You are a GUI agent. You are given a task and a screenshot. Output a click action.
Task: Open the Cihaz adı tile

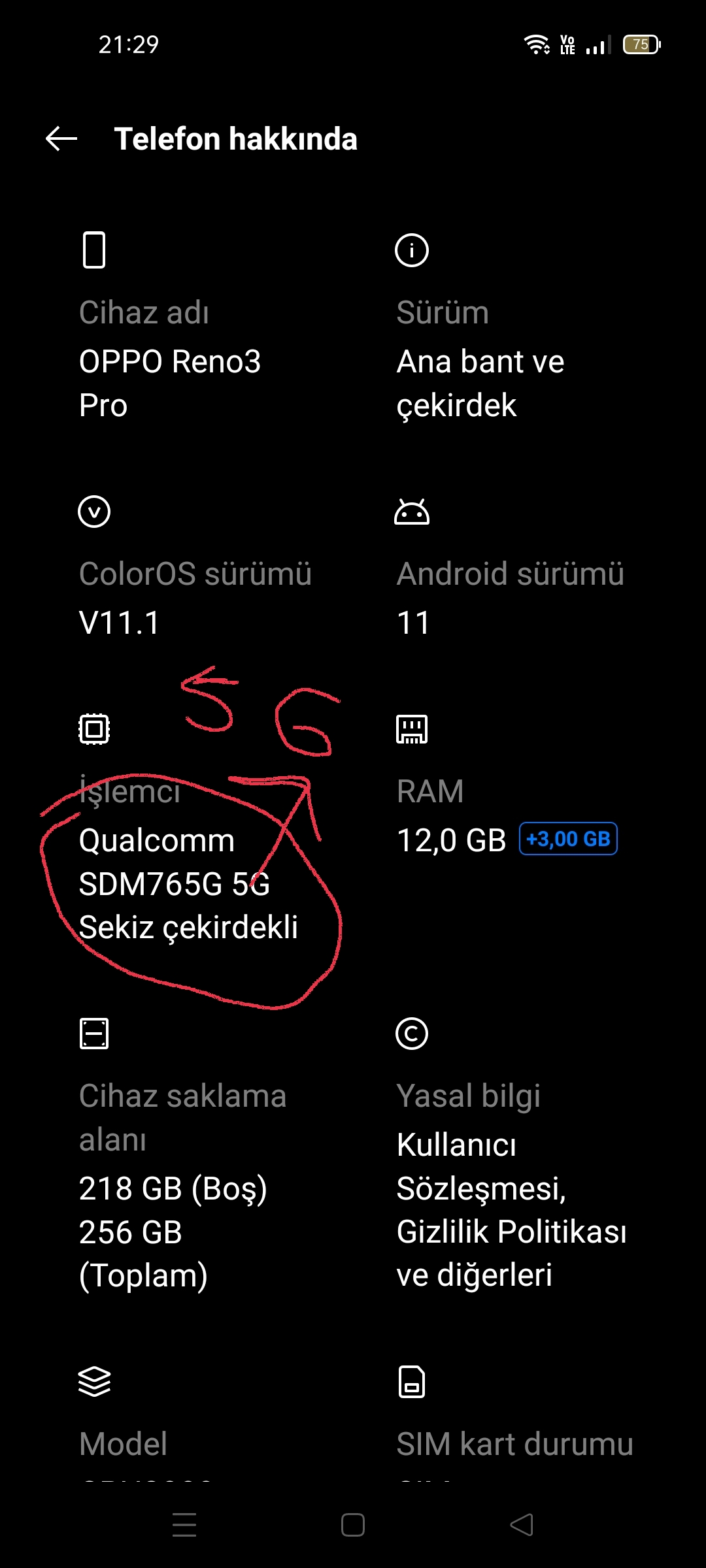[x=196, y=327]
